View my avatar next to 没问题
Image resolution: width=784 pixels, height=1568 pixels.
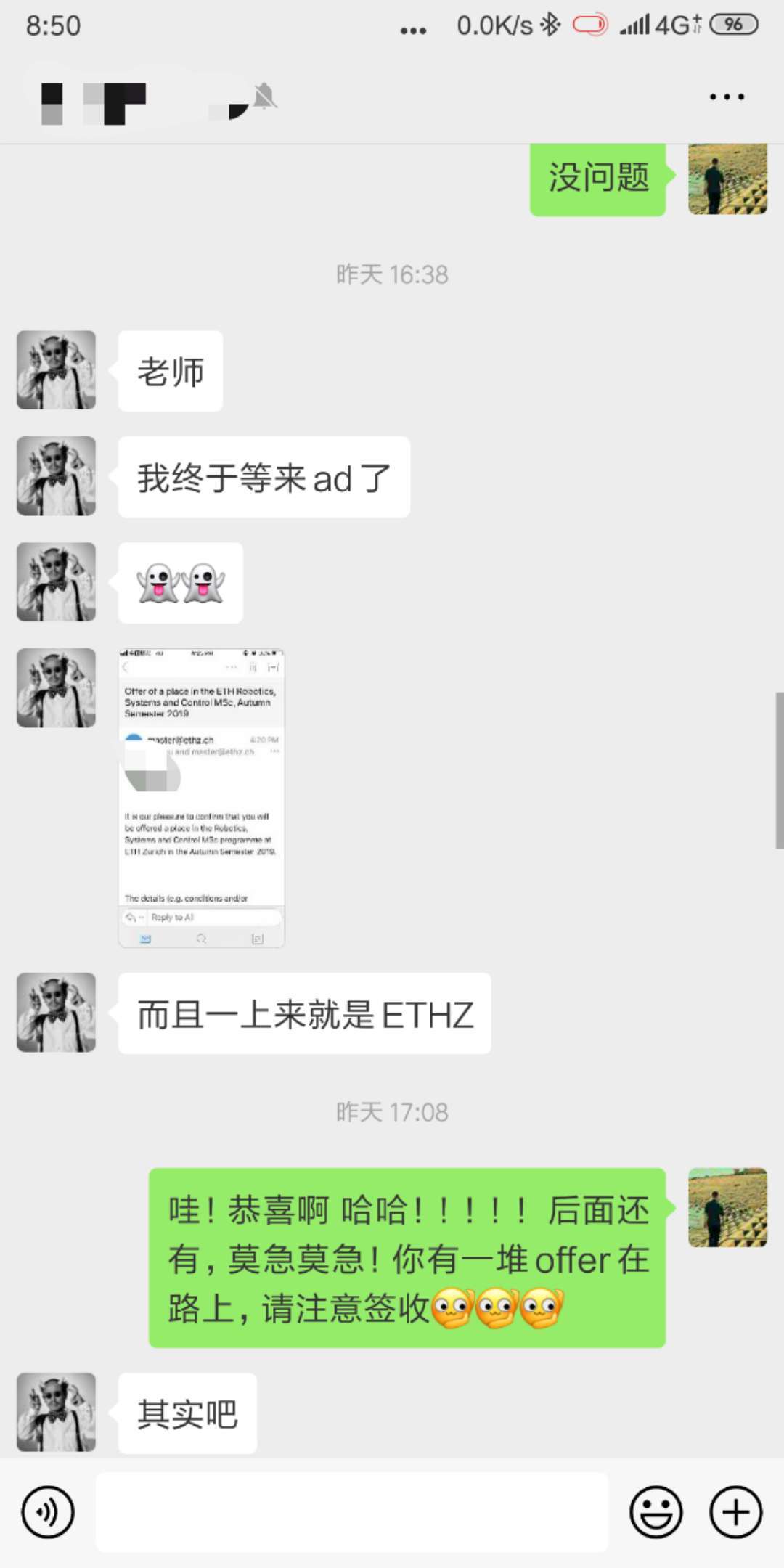[727, 179]
